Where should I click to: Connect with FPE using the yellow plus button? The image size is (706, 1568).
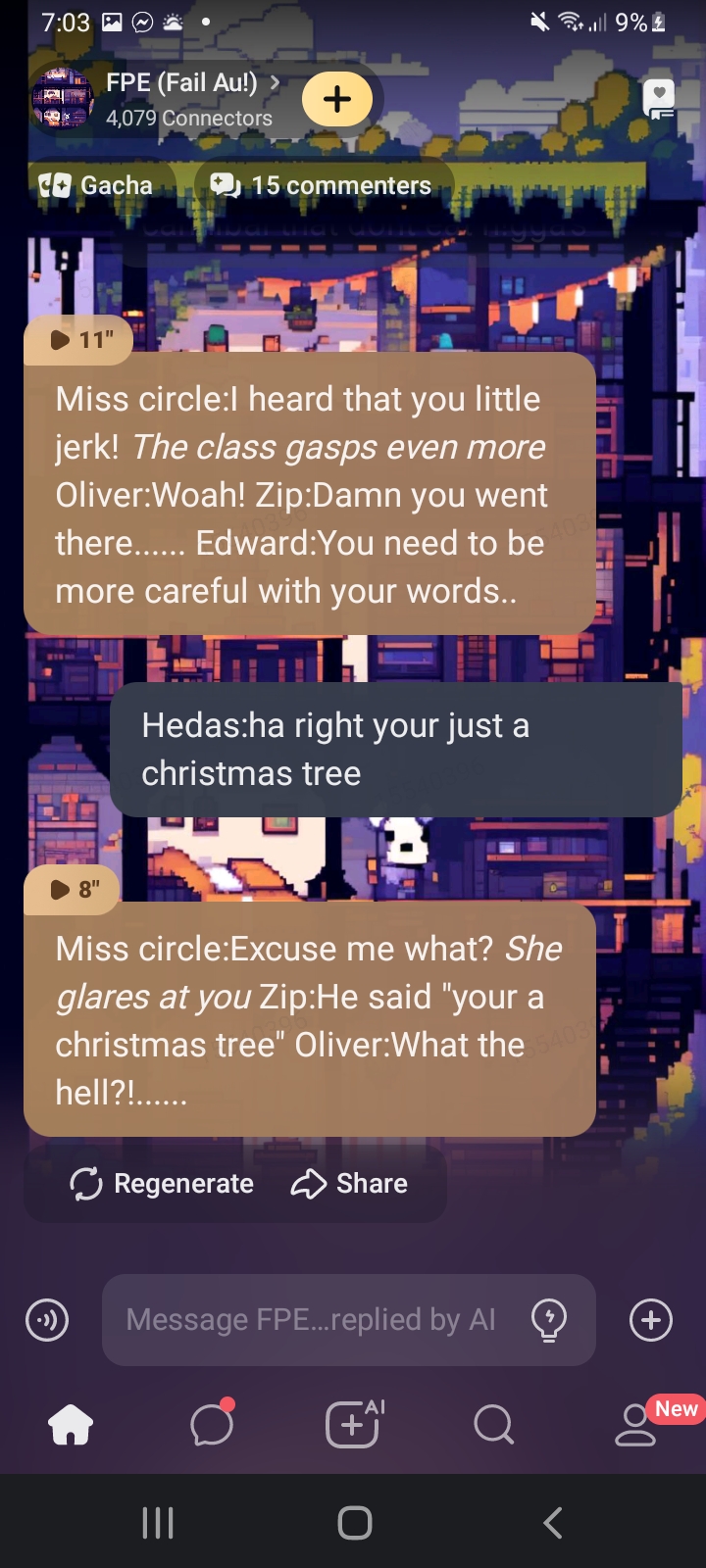click(x=337, y=99)
